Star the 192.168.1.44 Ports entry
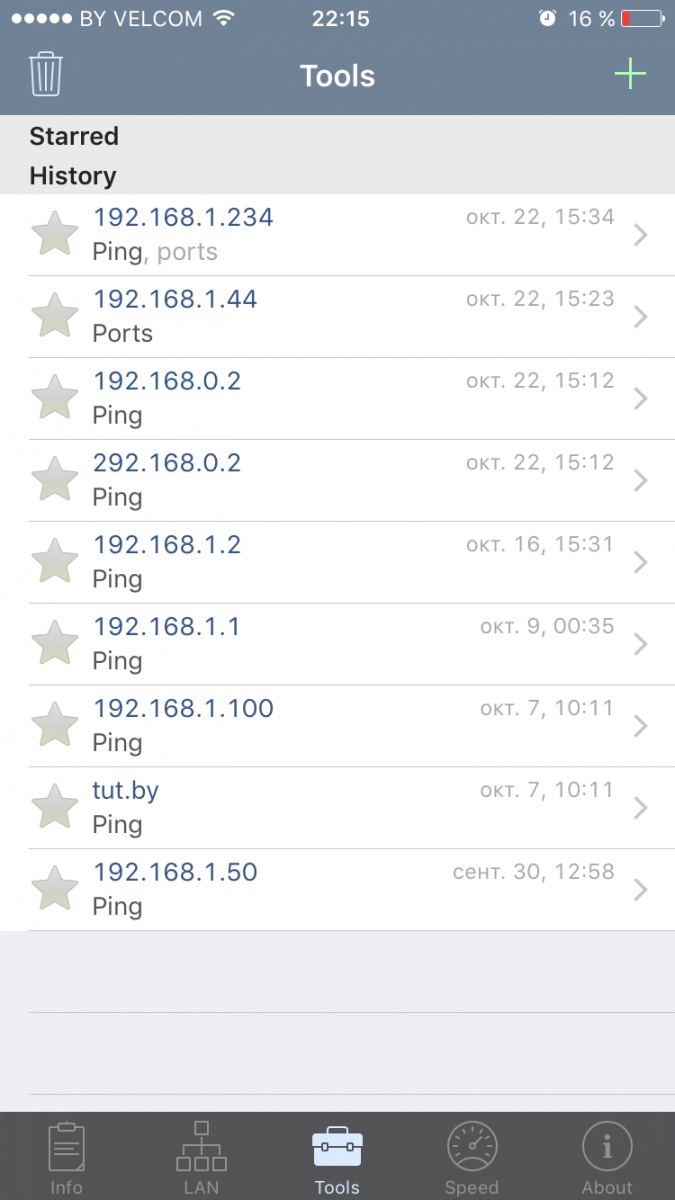 point(55,316)
